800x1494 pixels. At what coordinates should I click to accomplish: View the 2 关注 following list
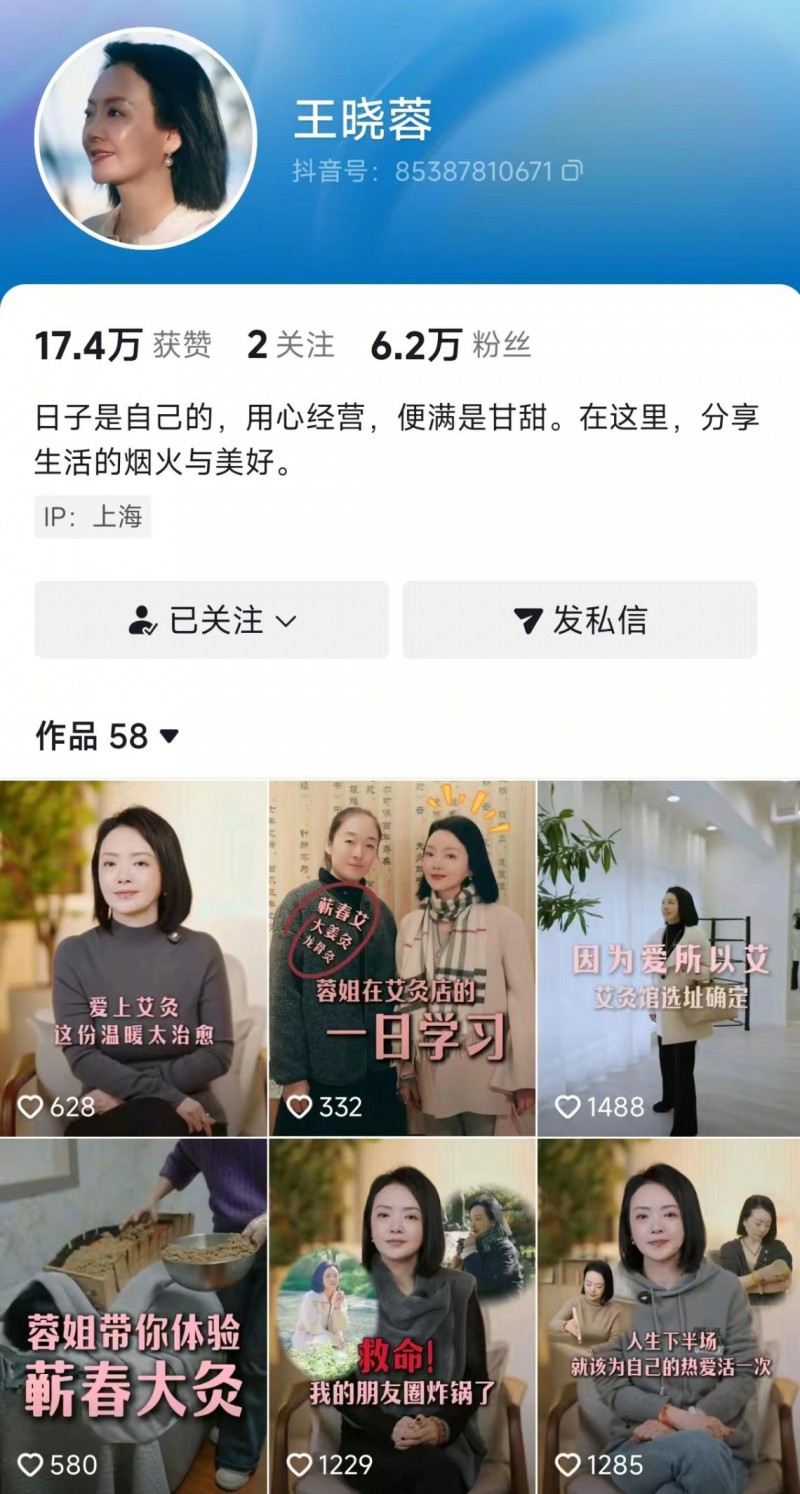[290, 346]
